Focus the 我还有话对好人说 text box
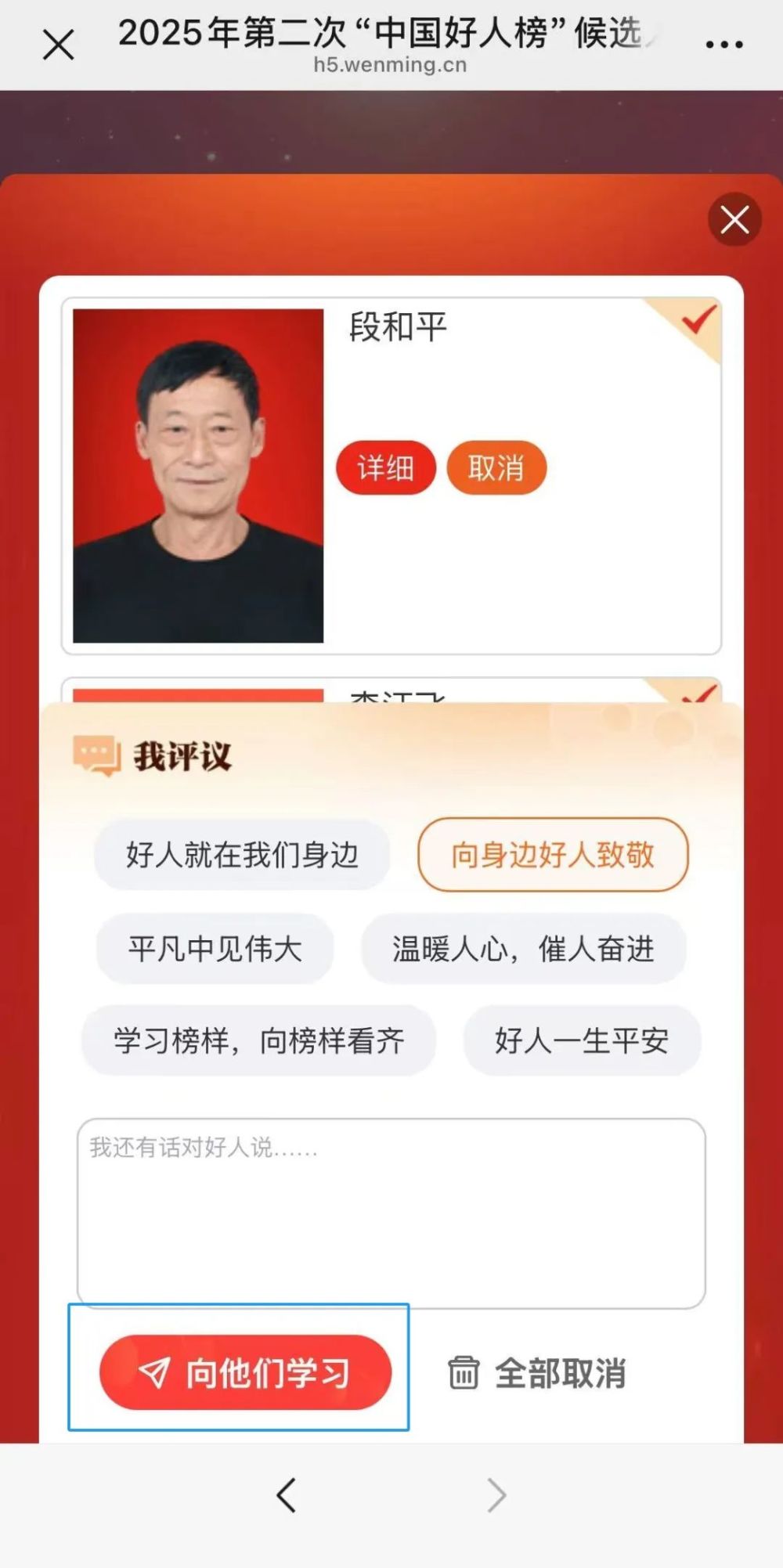This screenshot has height=1568, width=783. pos(391,1213)
